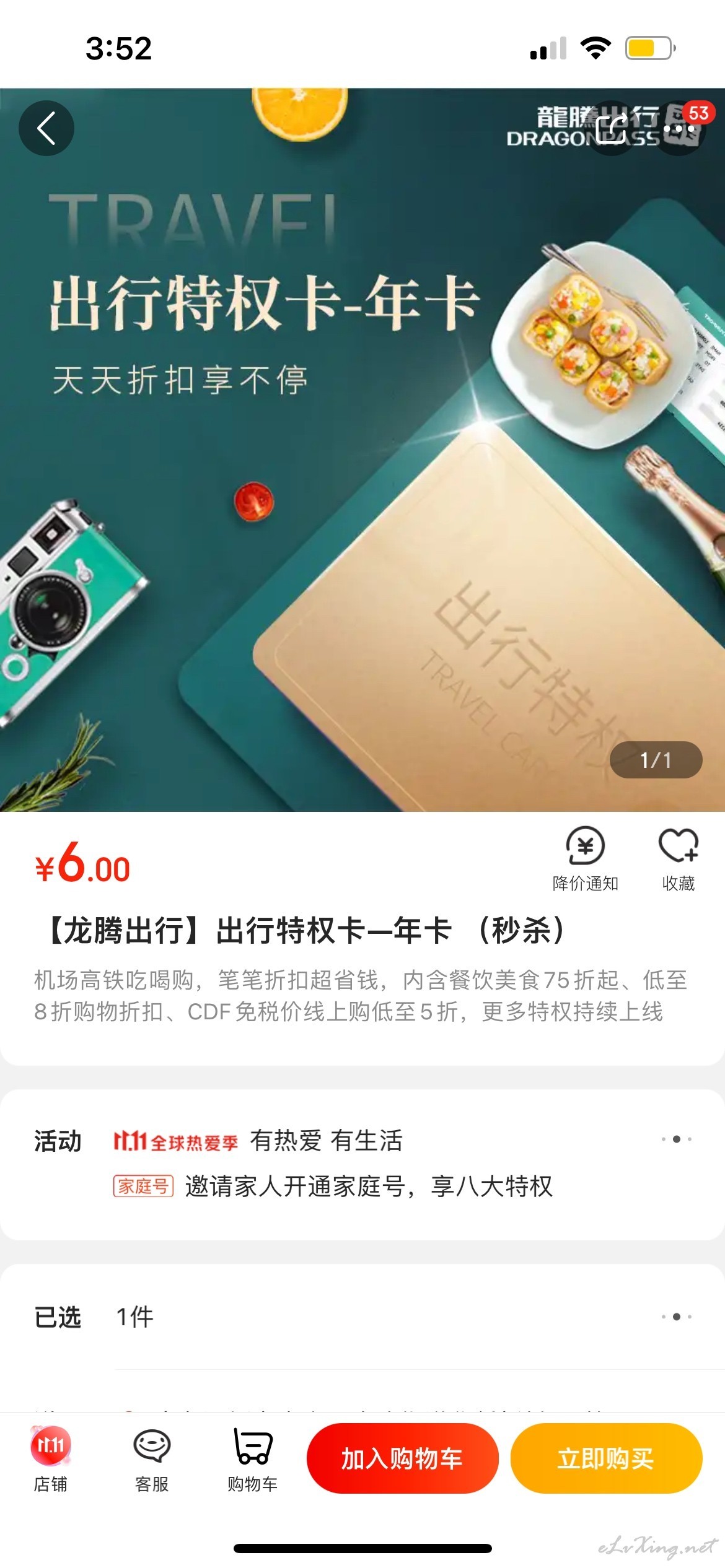Screen dimensions: 725x1568
Task: Open the 活动 promotions row
Action: click(362, 1164)
